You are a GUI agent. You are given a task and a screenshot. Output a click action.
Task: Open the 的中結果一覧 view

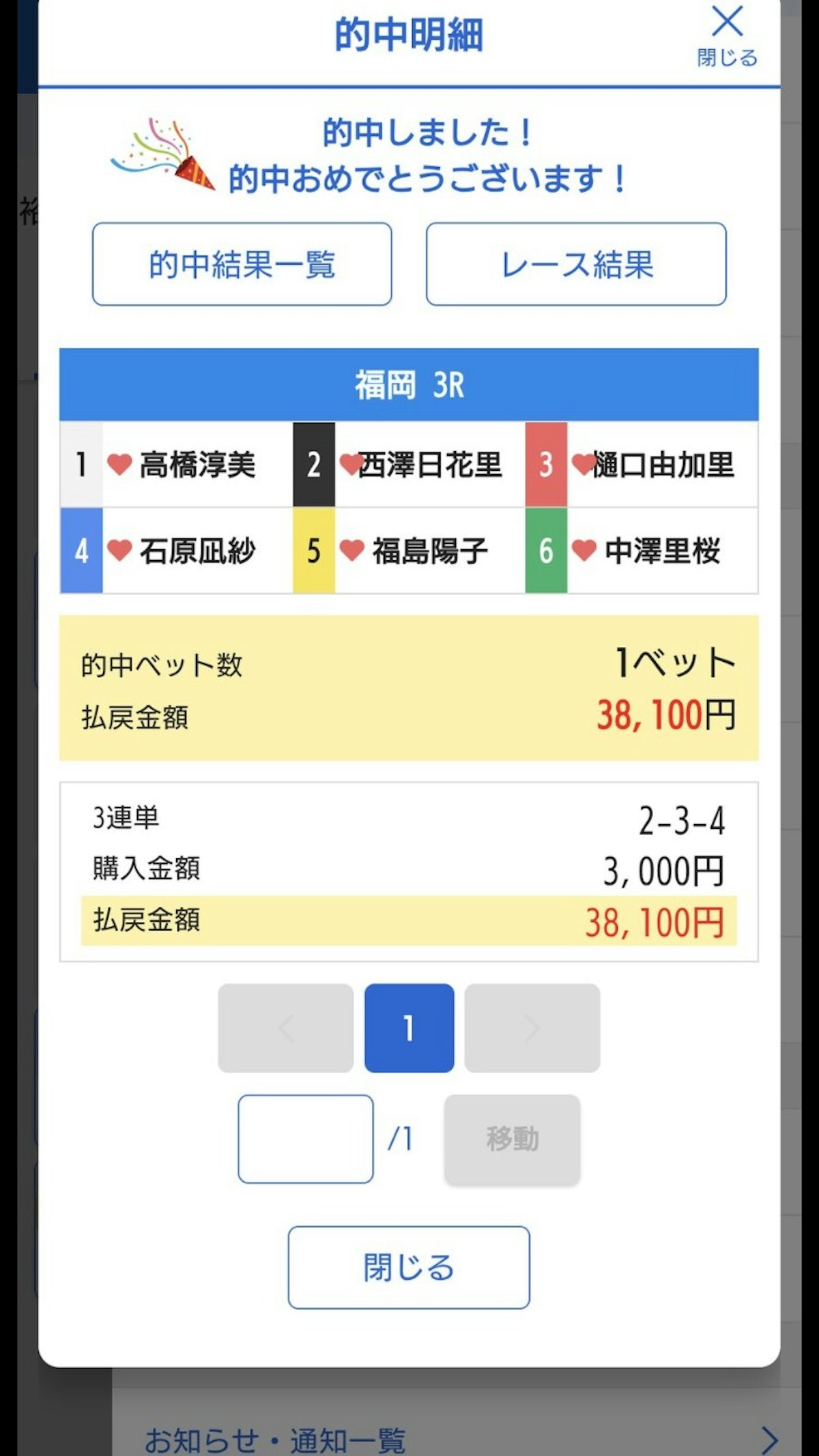click(x=240, y=263)
